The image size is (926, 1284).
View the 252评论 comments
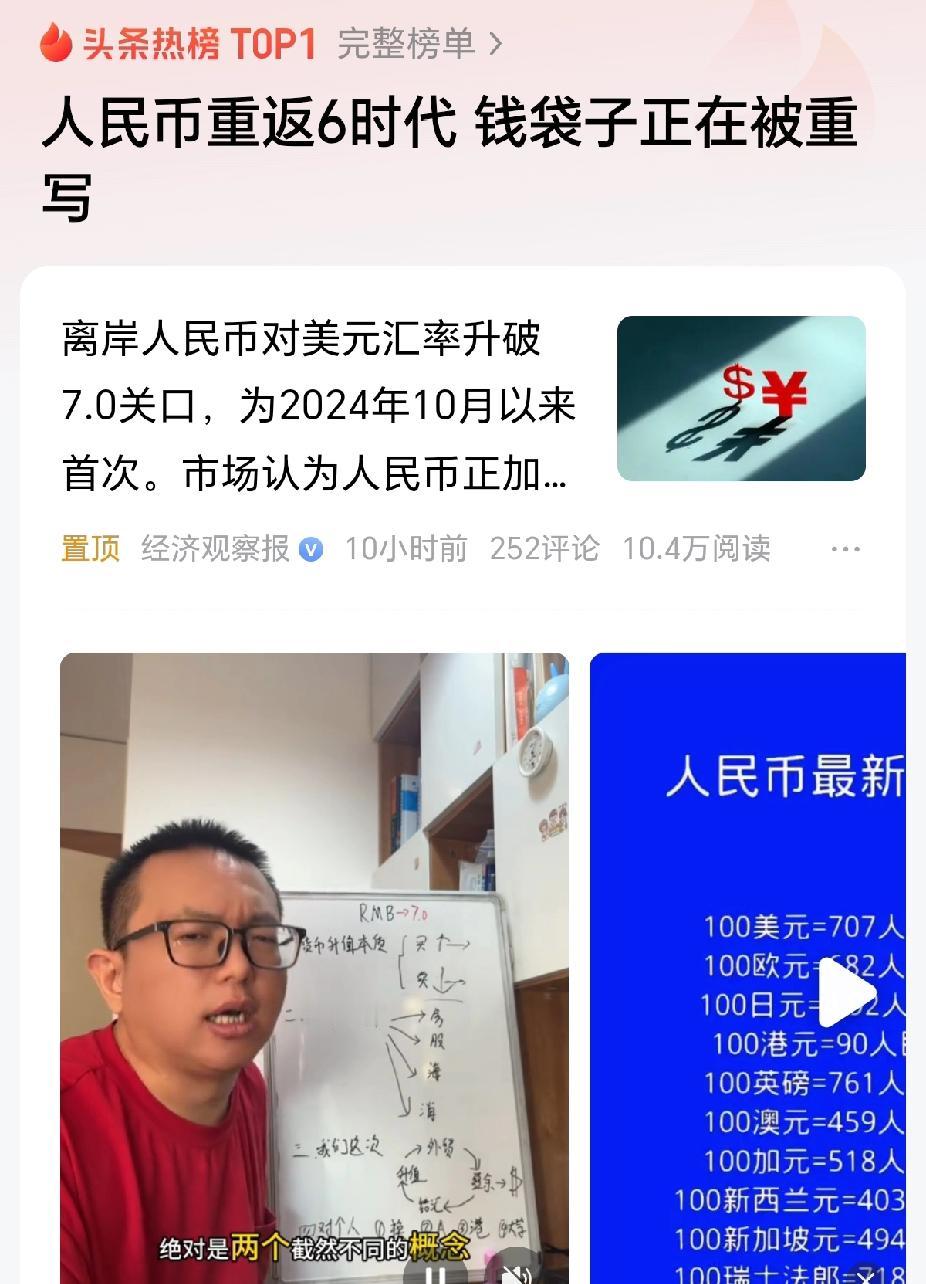tap(544, 548)
